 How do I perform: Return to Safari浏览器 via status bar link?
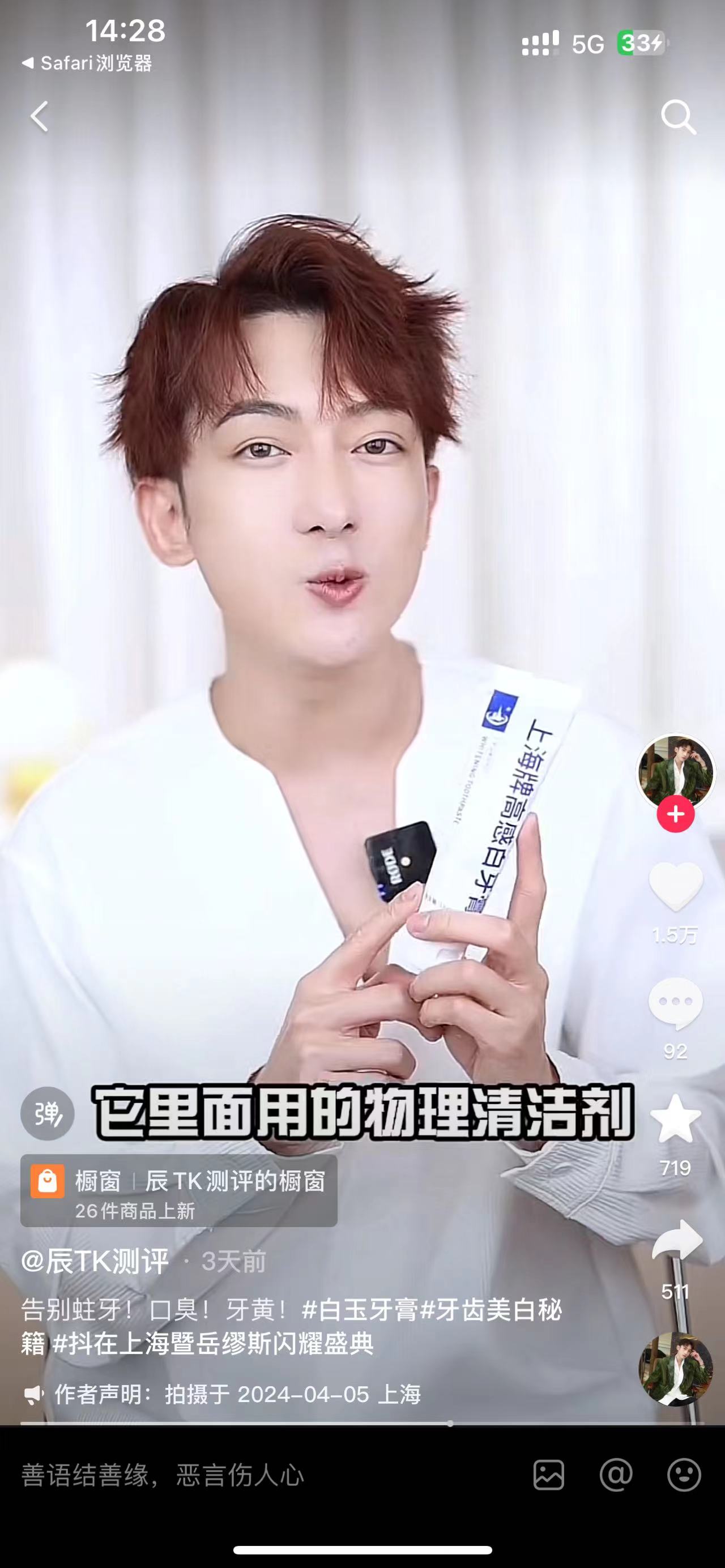tap(87, 63)
